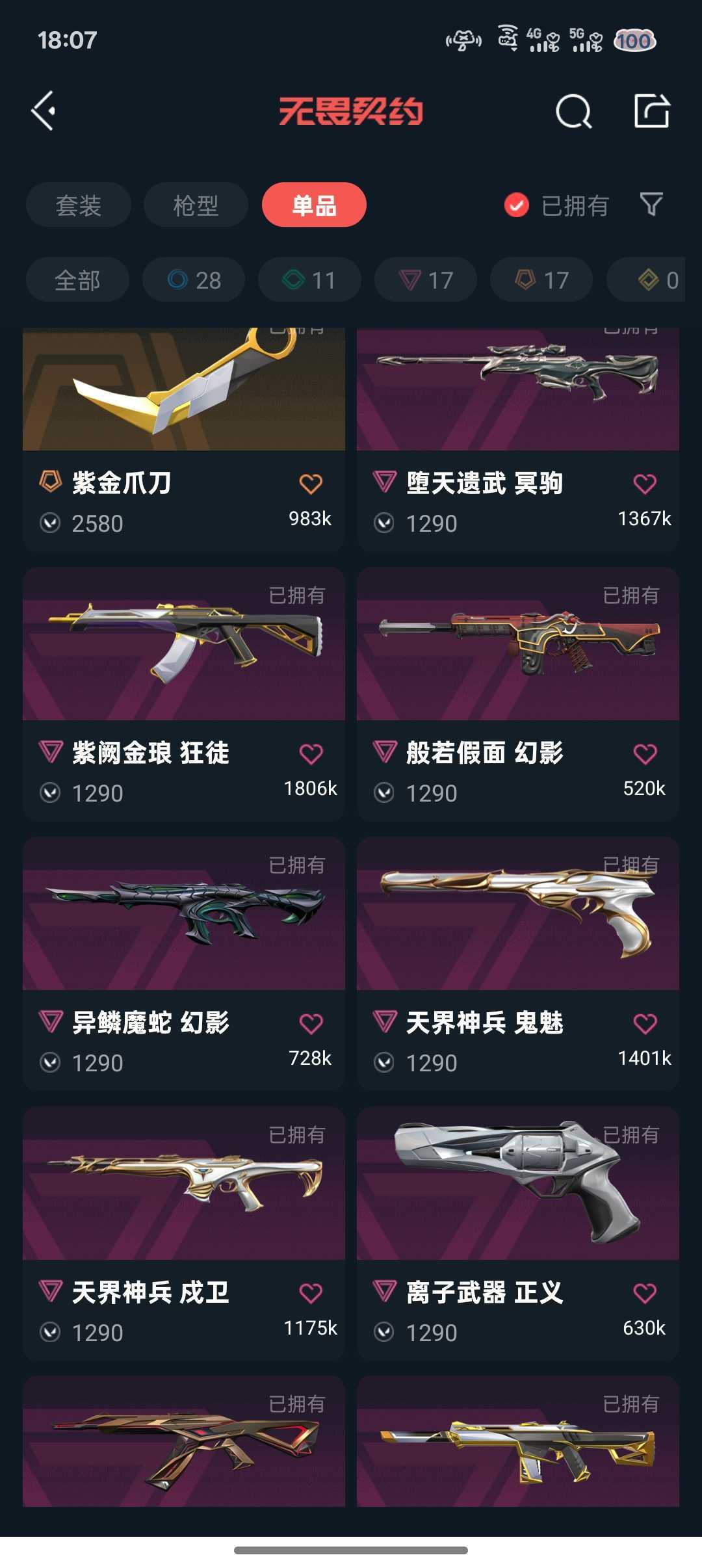Tap the share icon in header
Image resolution: width=702 pixels, height=1568 pixels.
(652, 111)
